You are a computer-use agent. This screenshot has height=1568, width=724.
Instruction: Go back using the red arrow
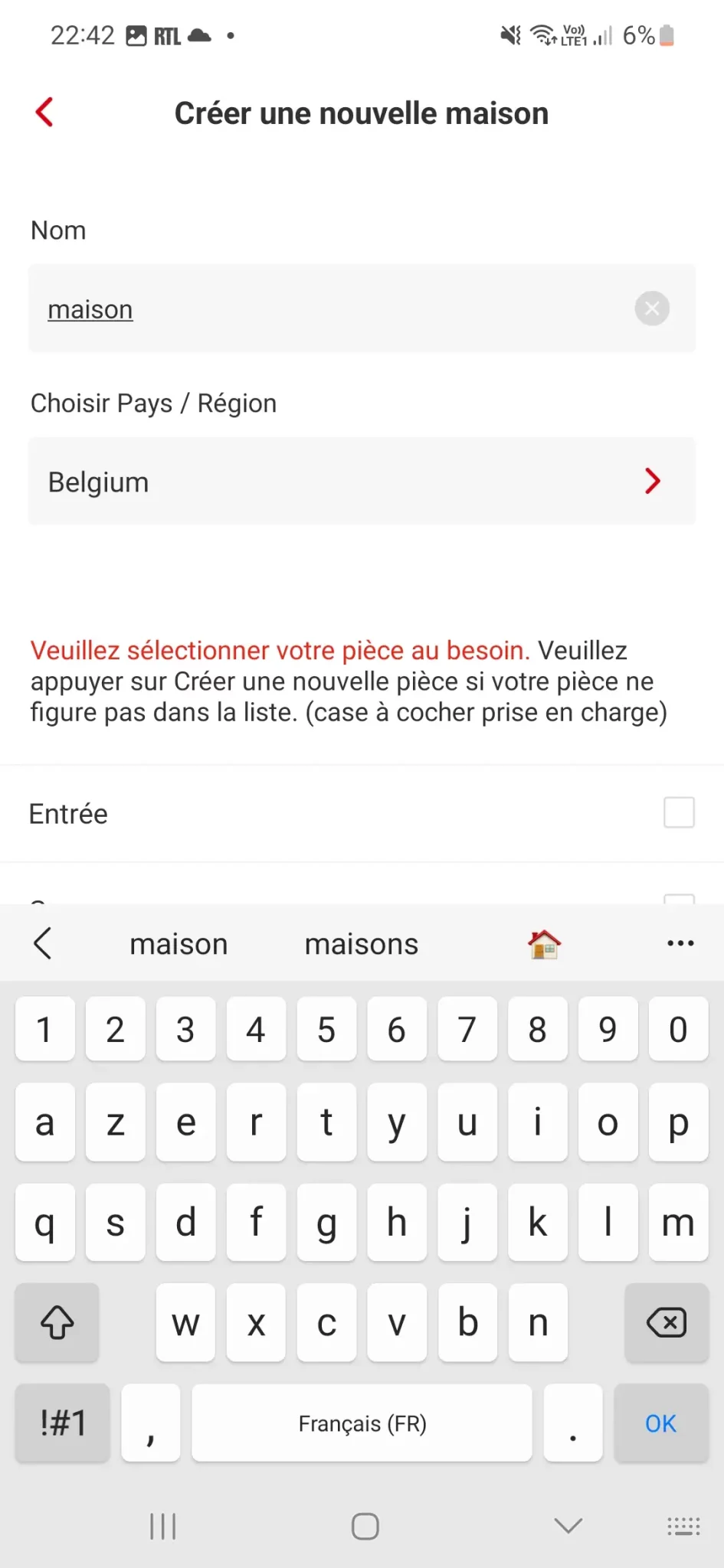coord(44,113)
